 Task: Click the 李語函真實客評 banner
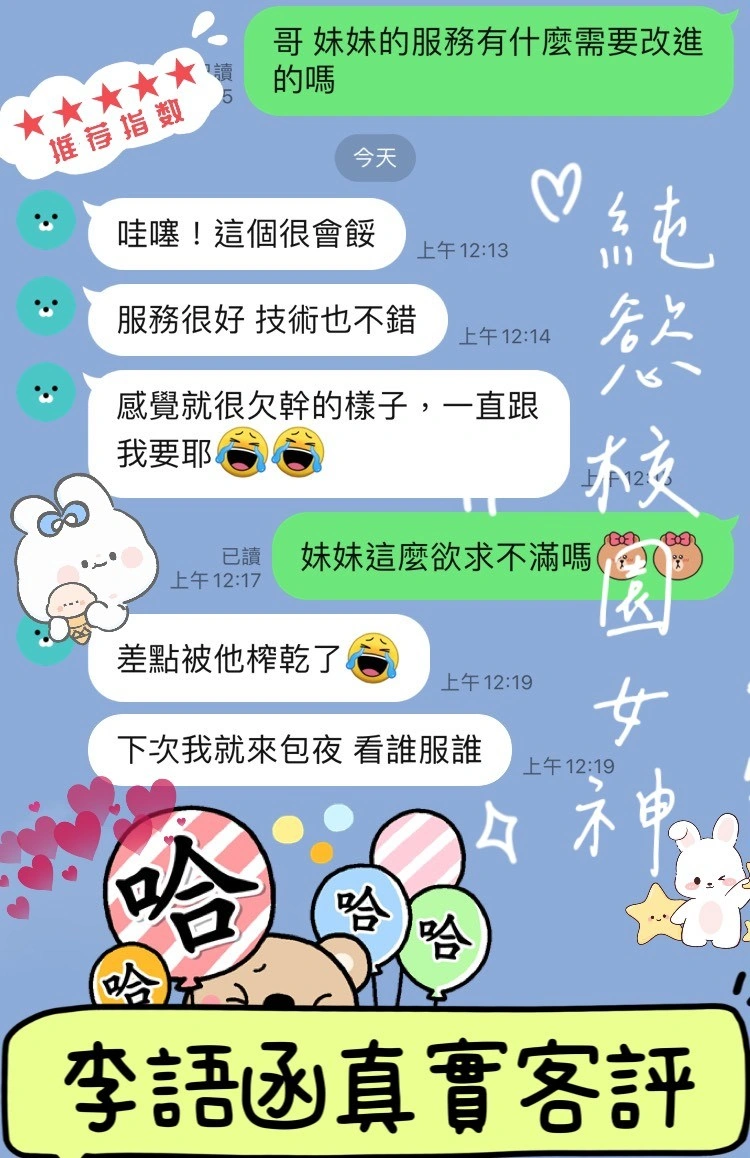[375, 1075]
